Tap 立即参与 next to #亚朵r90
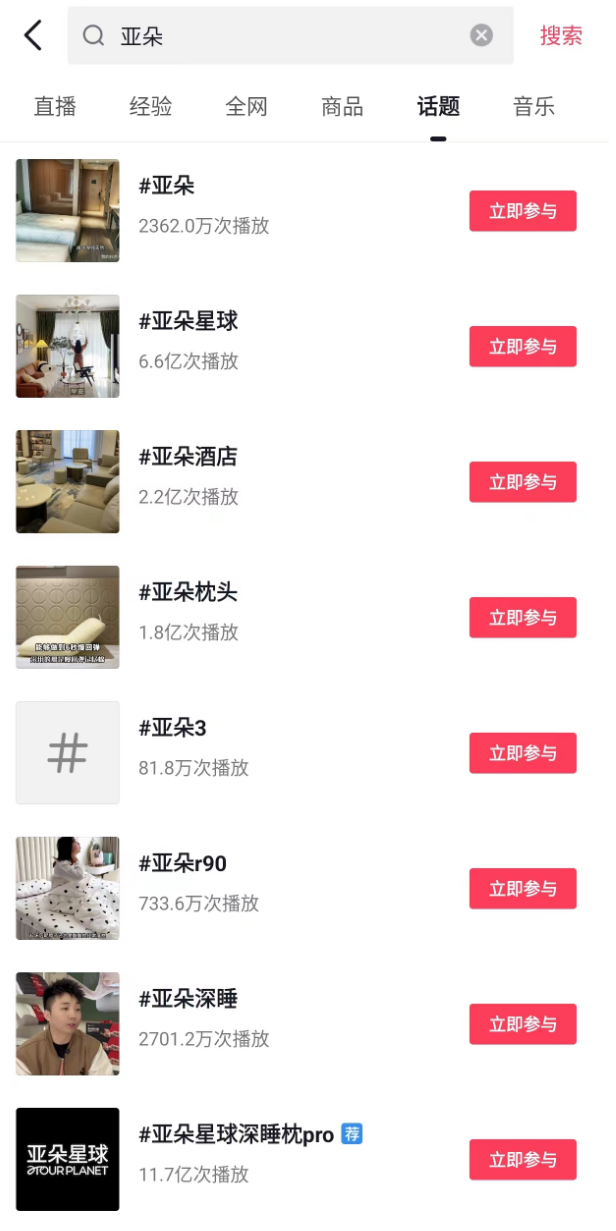Screen dimensions: 616x1231 [522, 888]
